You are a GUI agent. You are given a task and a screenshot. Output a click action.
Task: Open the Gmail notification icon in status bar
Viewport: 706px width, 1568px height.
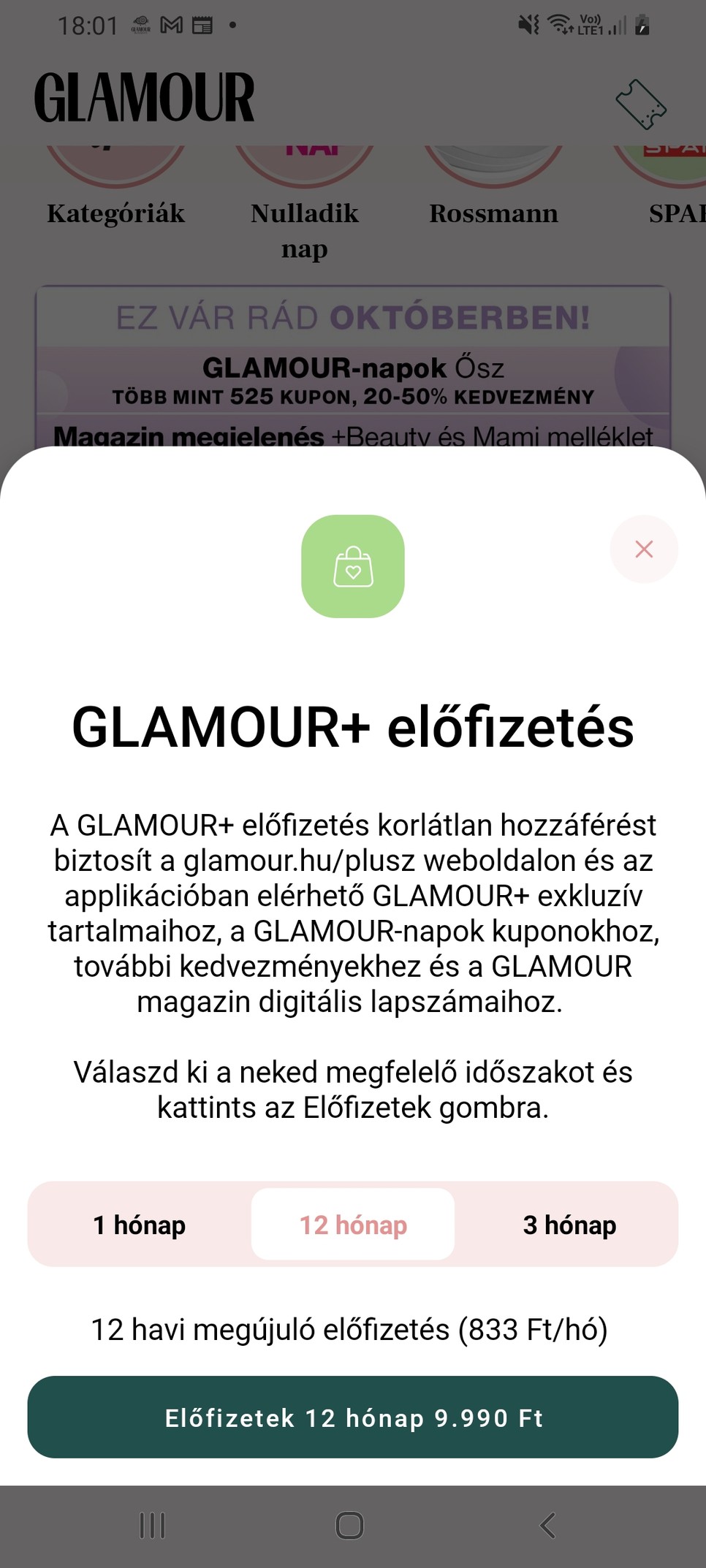(x=172, y=25)
